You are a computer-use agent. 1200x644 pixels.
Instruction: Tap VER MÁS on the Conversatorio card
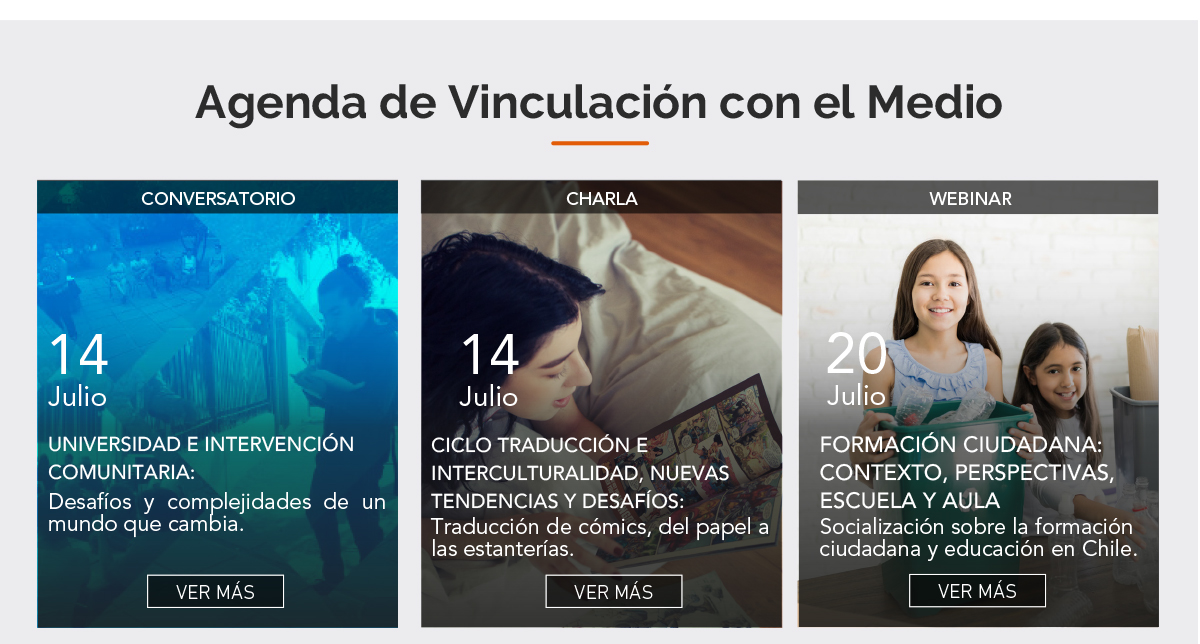coord(215,591)
